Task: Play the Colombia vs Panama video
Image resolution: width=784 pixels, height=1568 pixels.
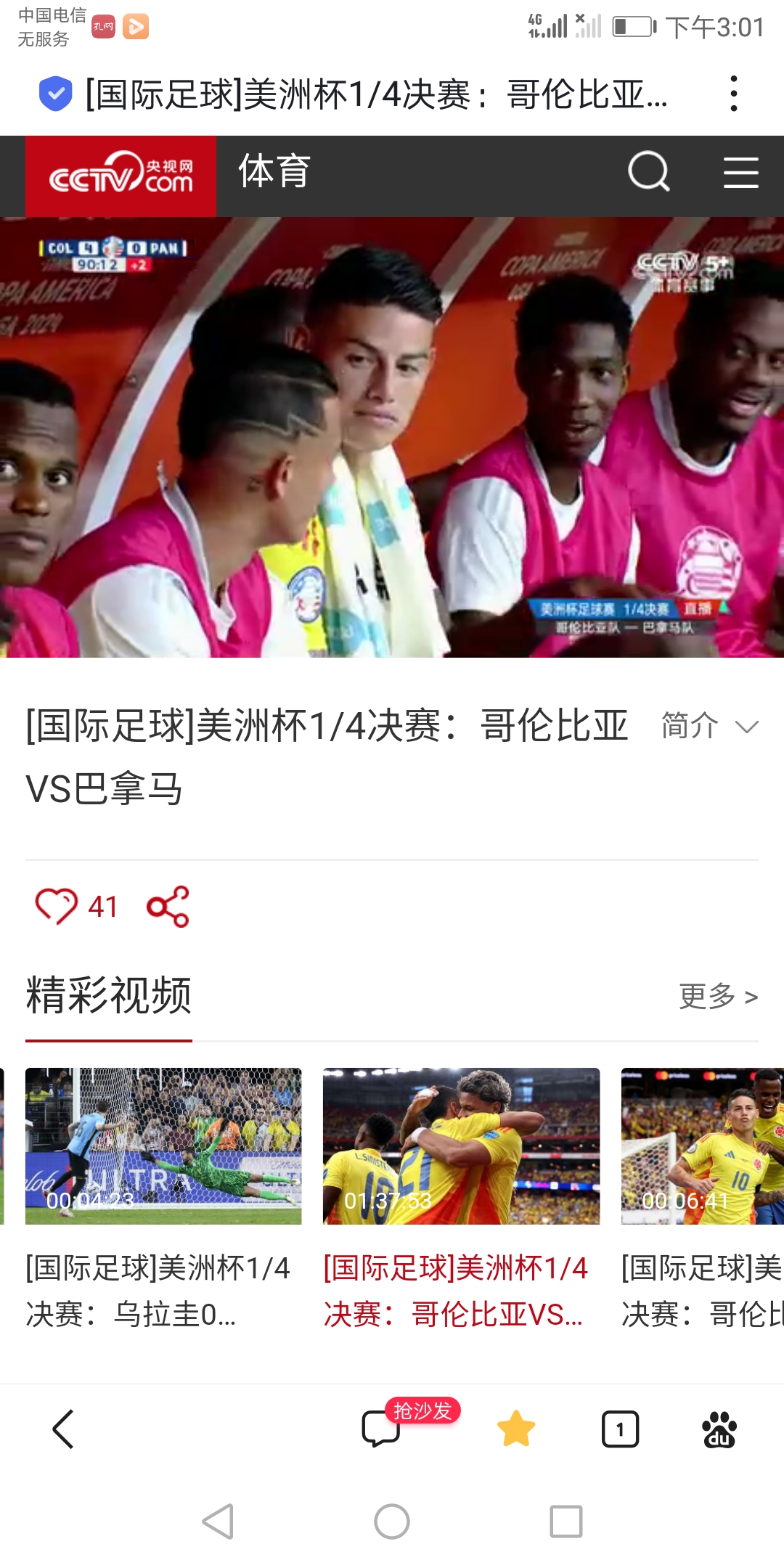Action: tap(392, 438)
